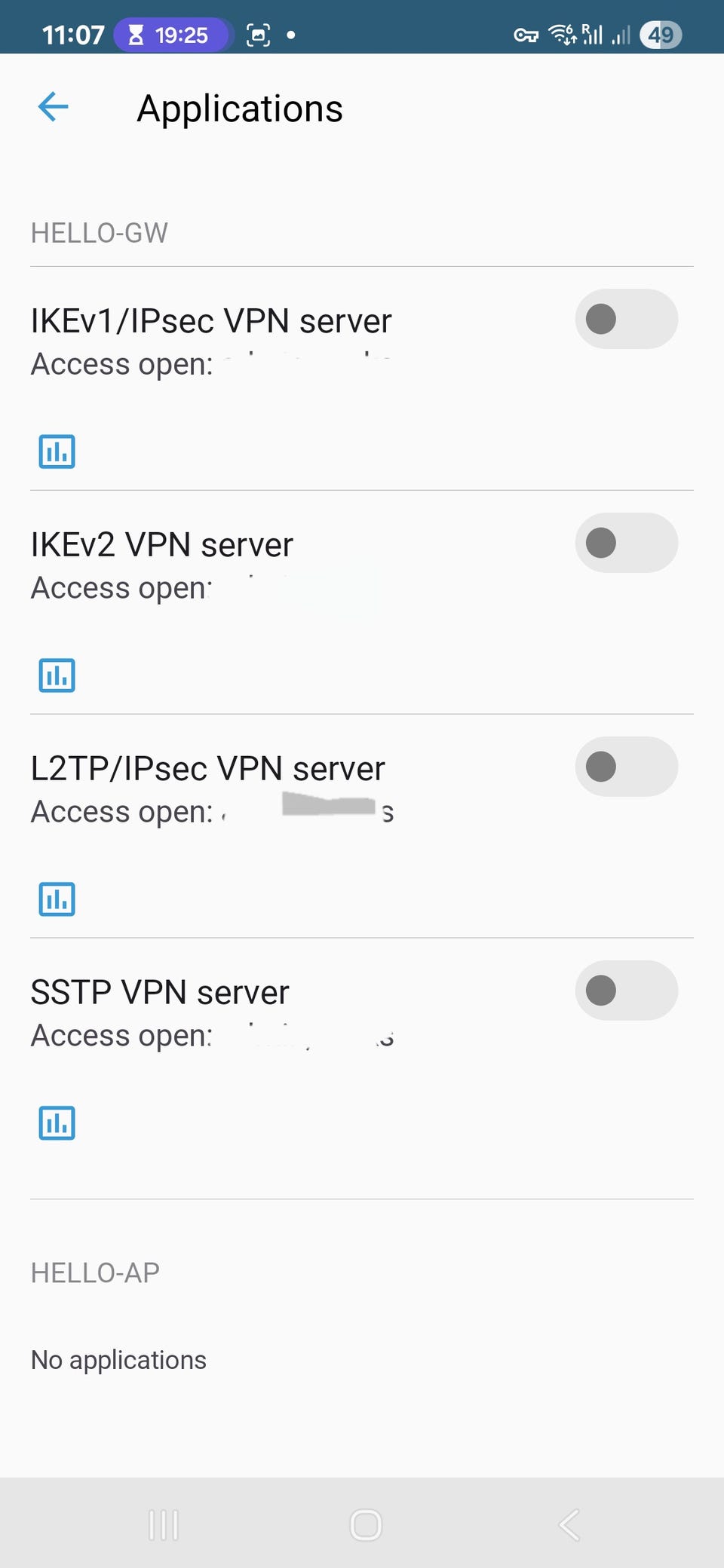This screenshot has width=724, height=1568.
Task: Tap the system home button
Action: (366, 1524)
